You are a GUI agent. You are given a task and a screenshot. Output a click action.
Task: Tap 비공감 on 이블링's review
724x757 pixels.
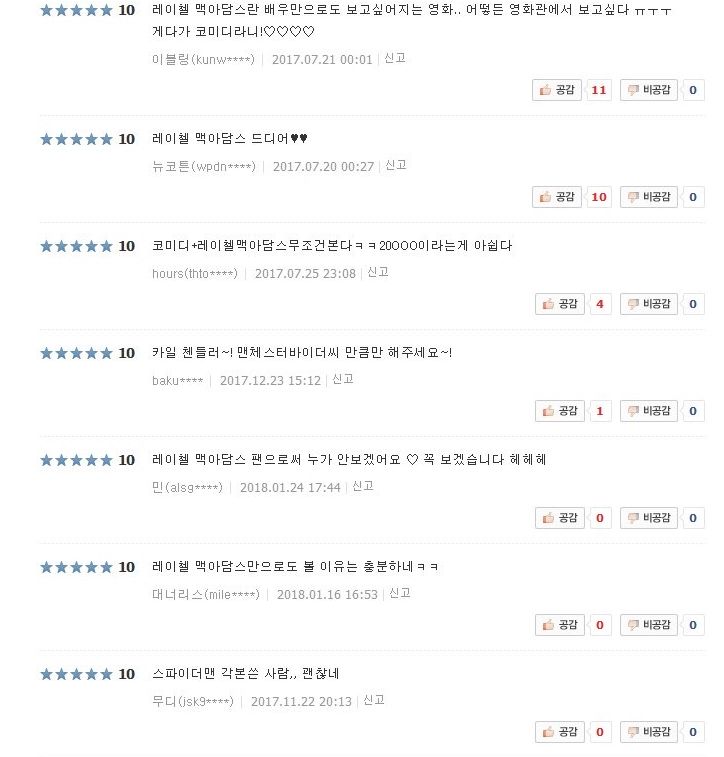(x=649, y=90)
